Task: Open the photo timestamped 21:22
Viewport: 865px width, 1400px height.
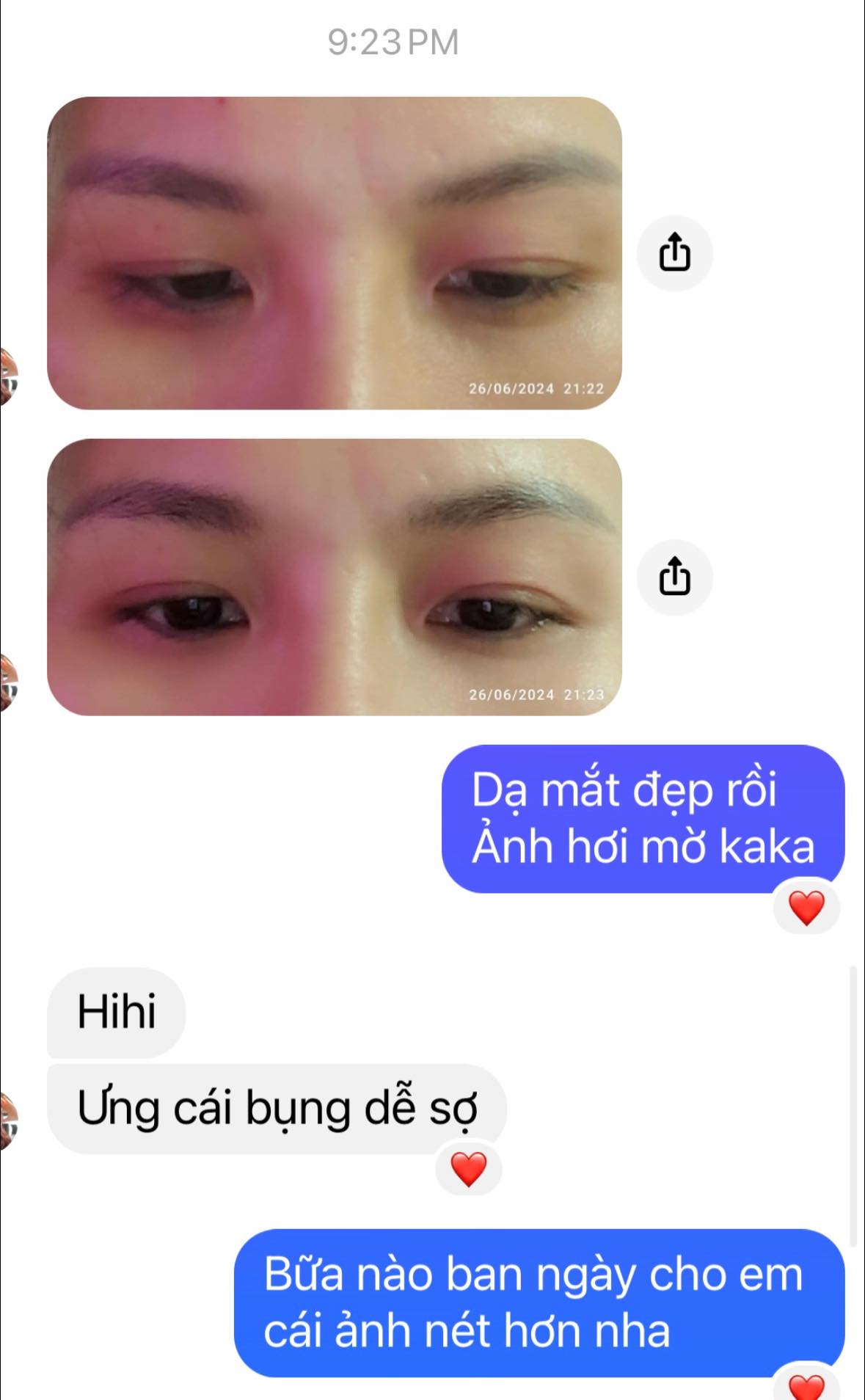Action: [x=335, y=253]
